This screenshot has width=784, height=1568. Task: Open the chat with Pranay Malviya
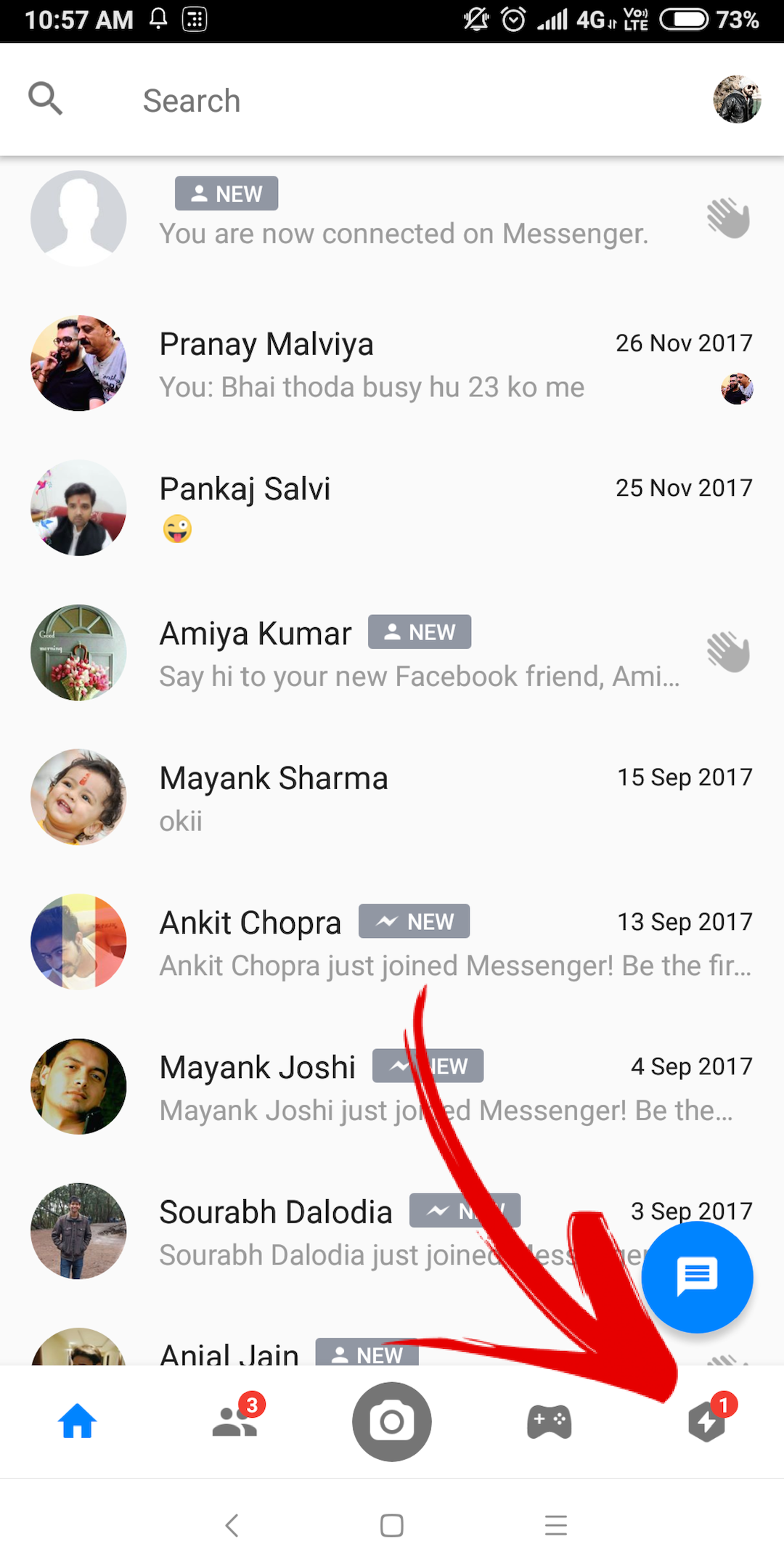point(392,364)
